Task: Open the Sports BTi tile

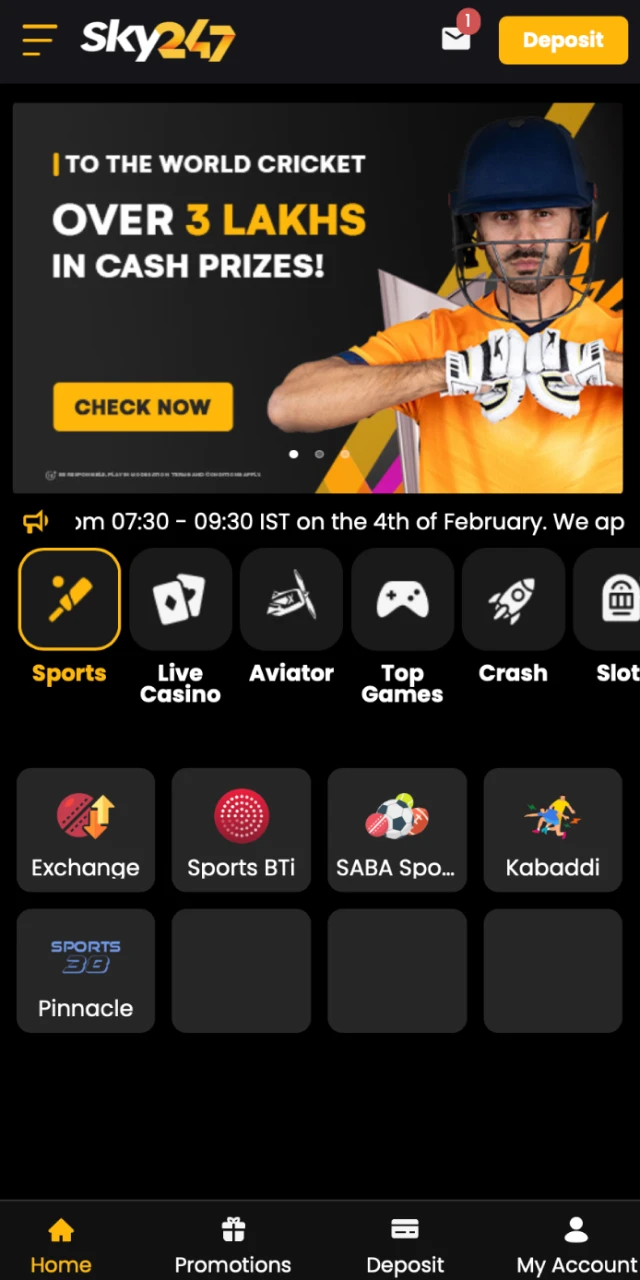Action: point(241,830)
